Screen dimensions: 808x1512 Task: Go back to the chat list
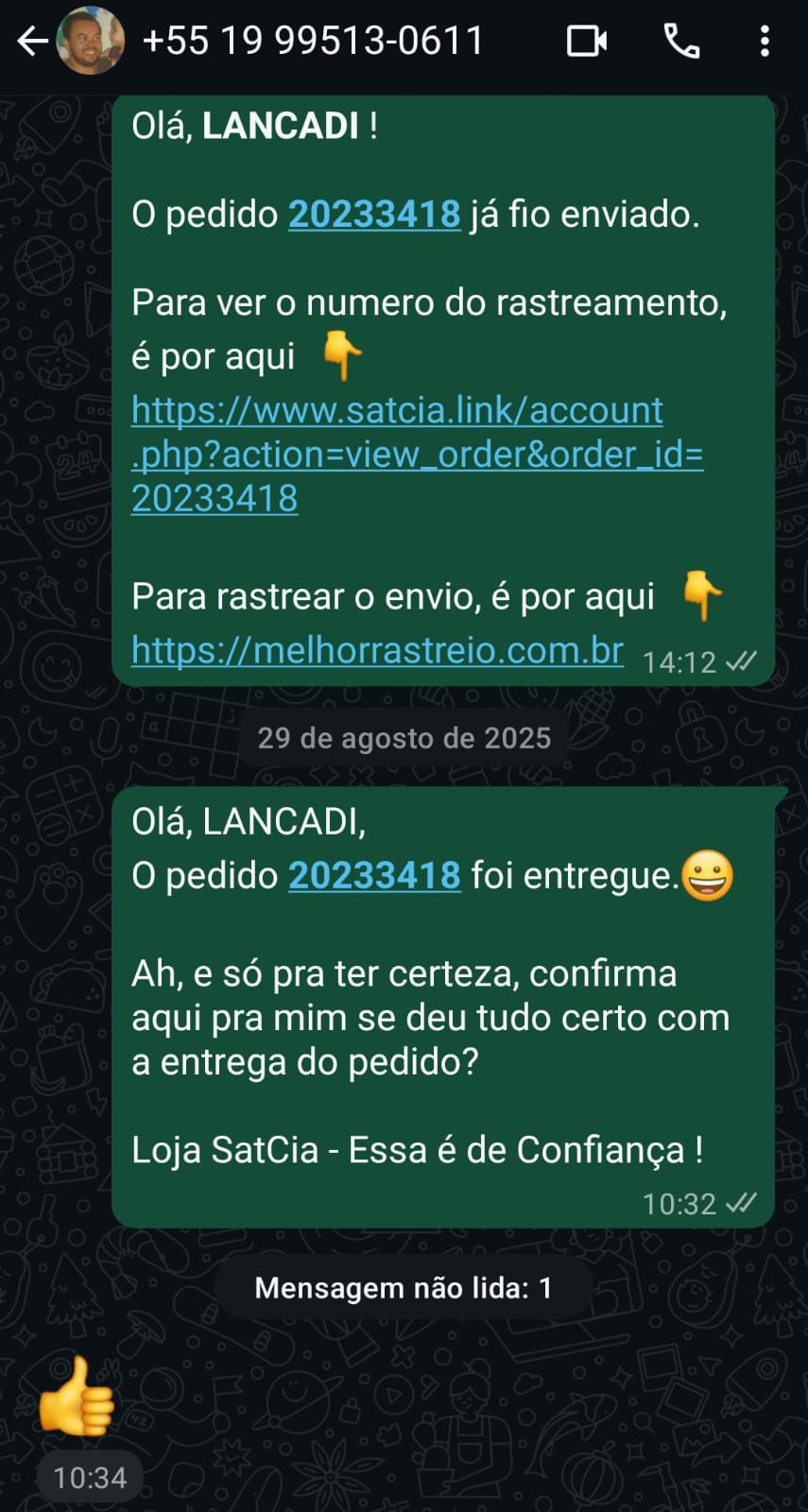click(33, 42)
